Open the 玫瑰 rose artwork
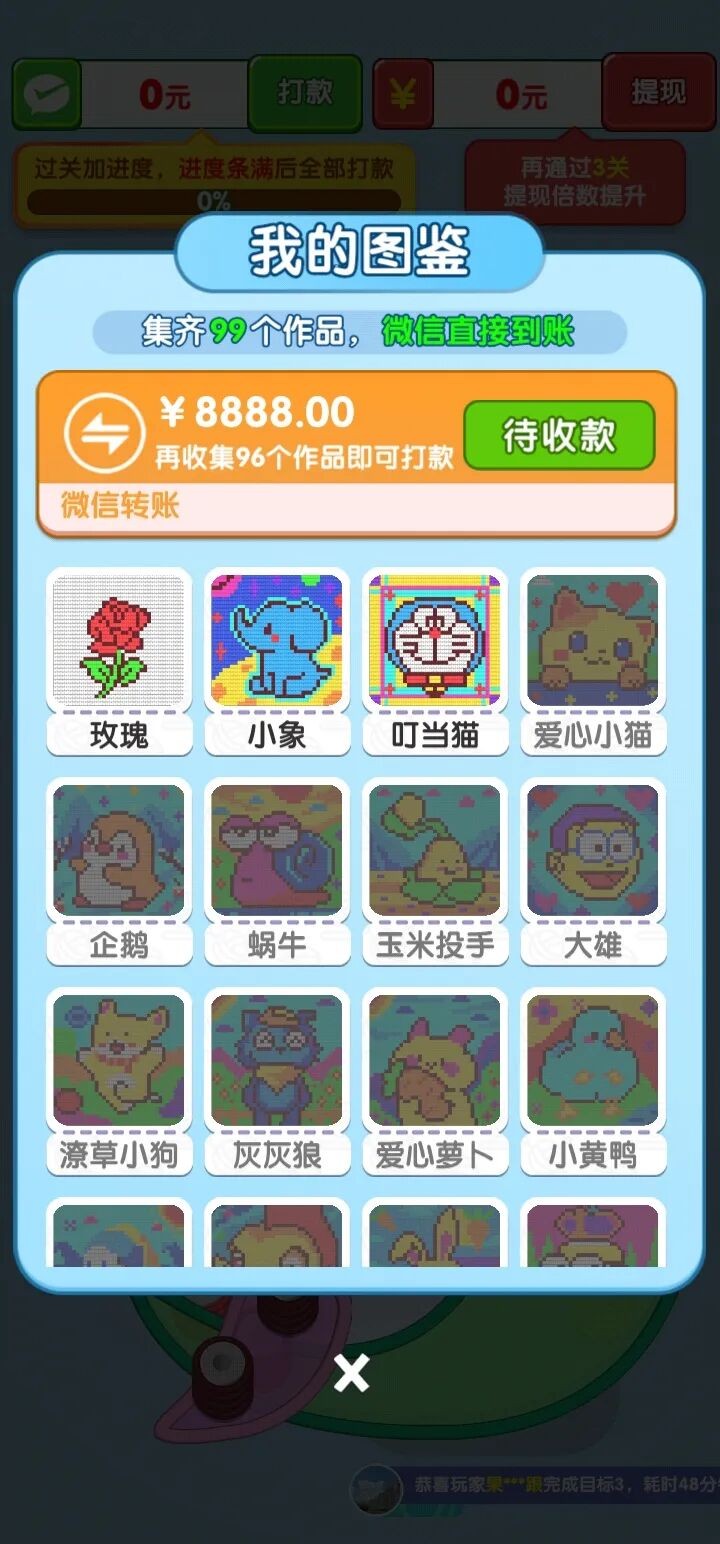Screen dimensions: 720x1544 [118, 643]
